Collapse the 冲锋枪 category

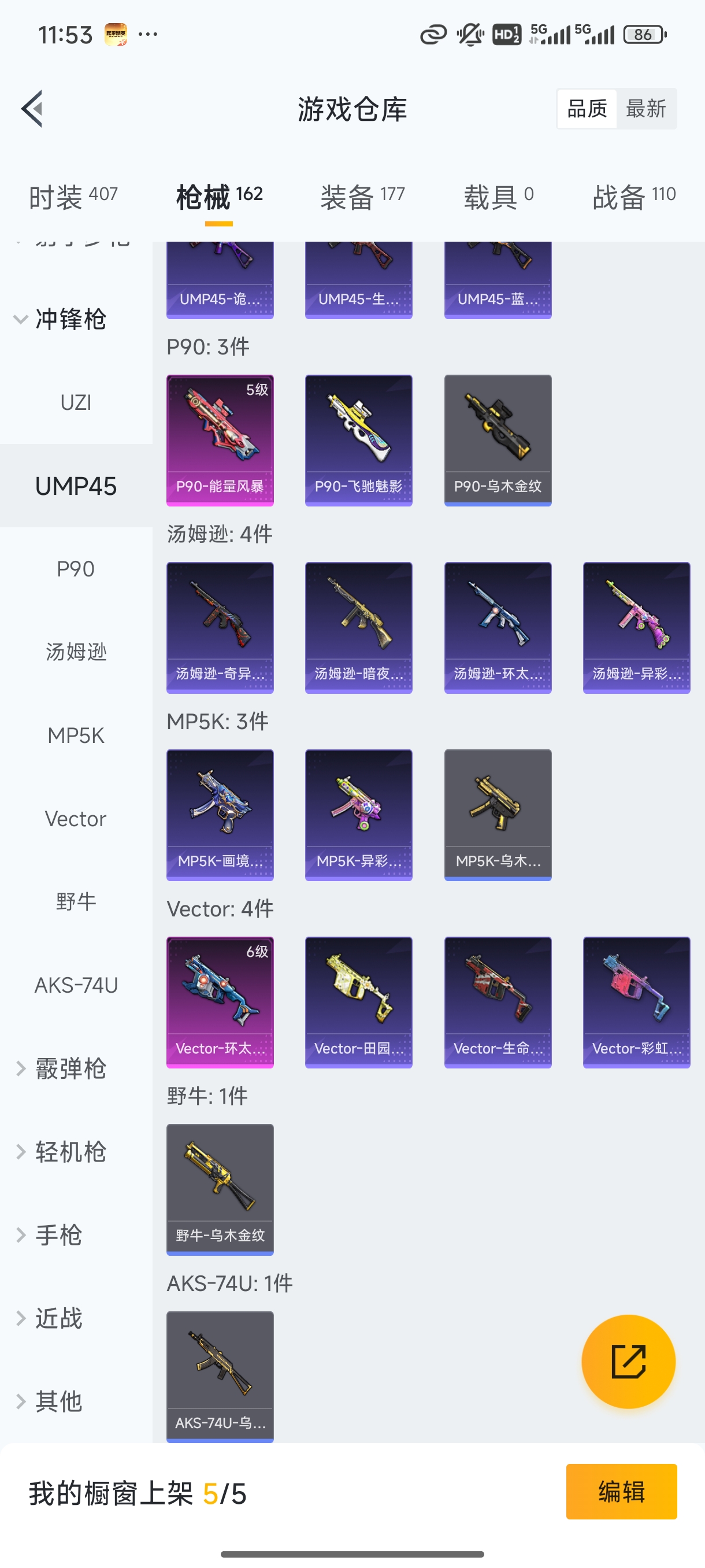(61, 319)
